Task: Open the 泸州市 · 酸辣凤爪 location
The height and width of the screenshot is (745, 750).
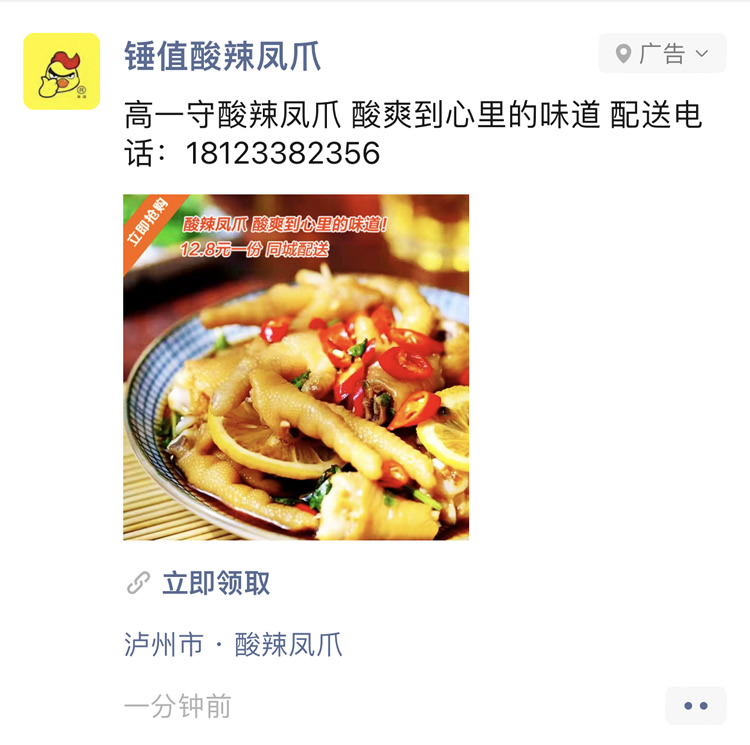Action: (x=233, y=645)
